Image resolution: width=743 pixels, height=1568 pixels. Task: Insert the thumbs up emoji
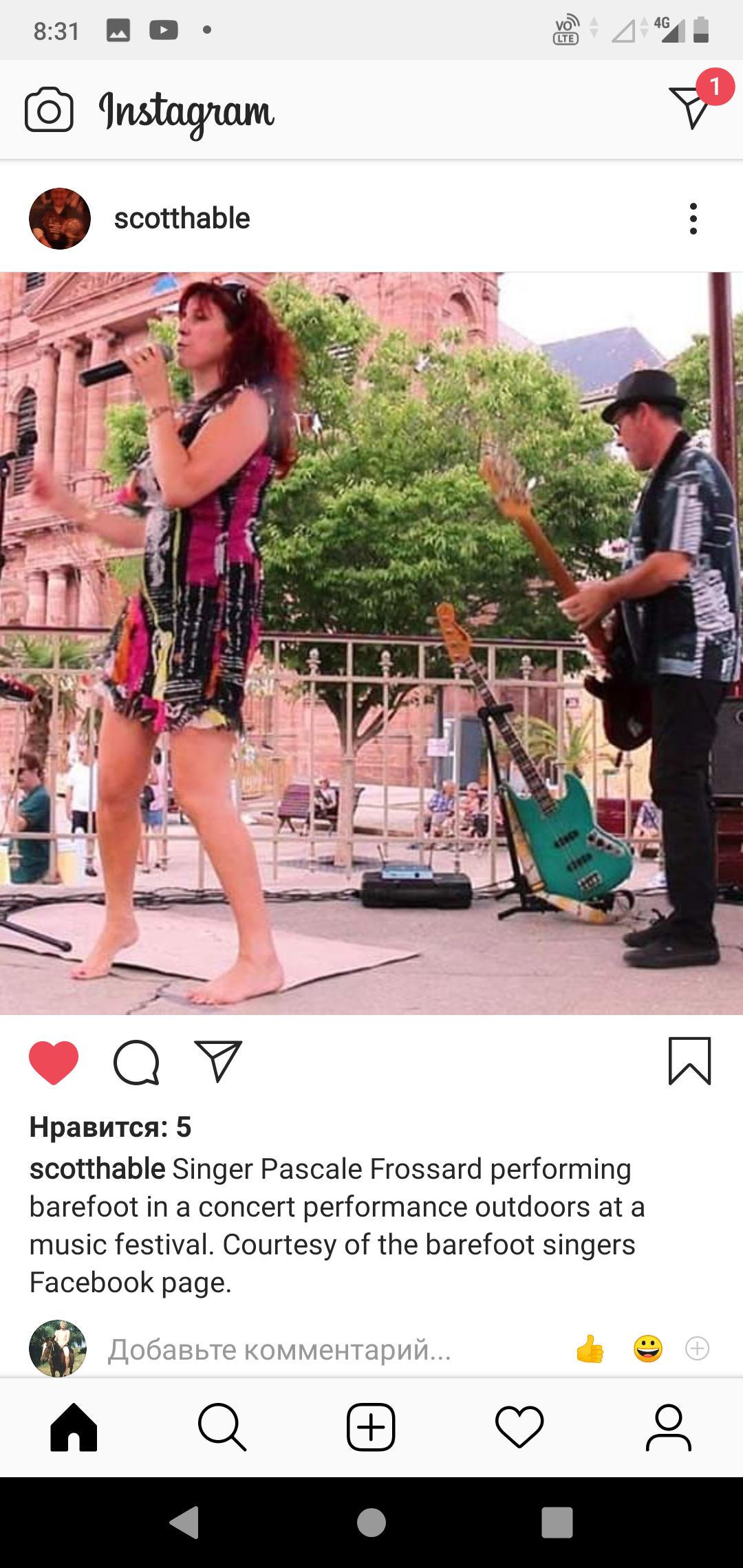pyautogui.click(x=590, y=1349)
